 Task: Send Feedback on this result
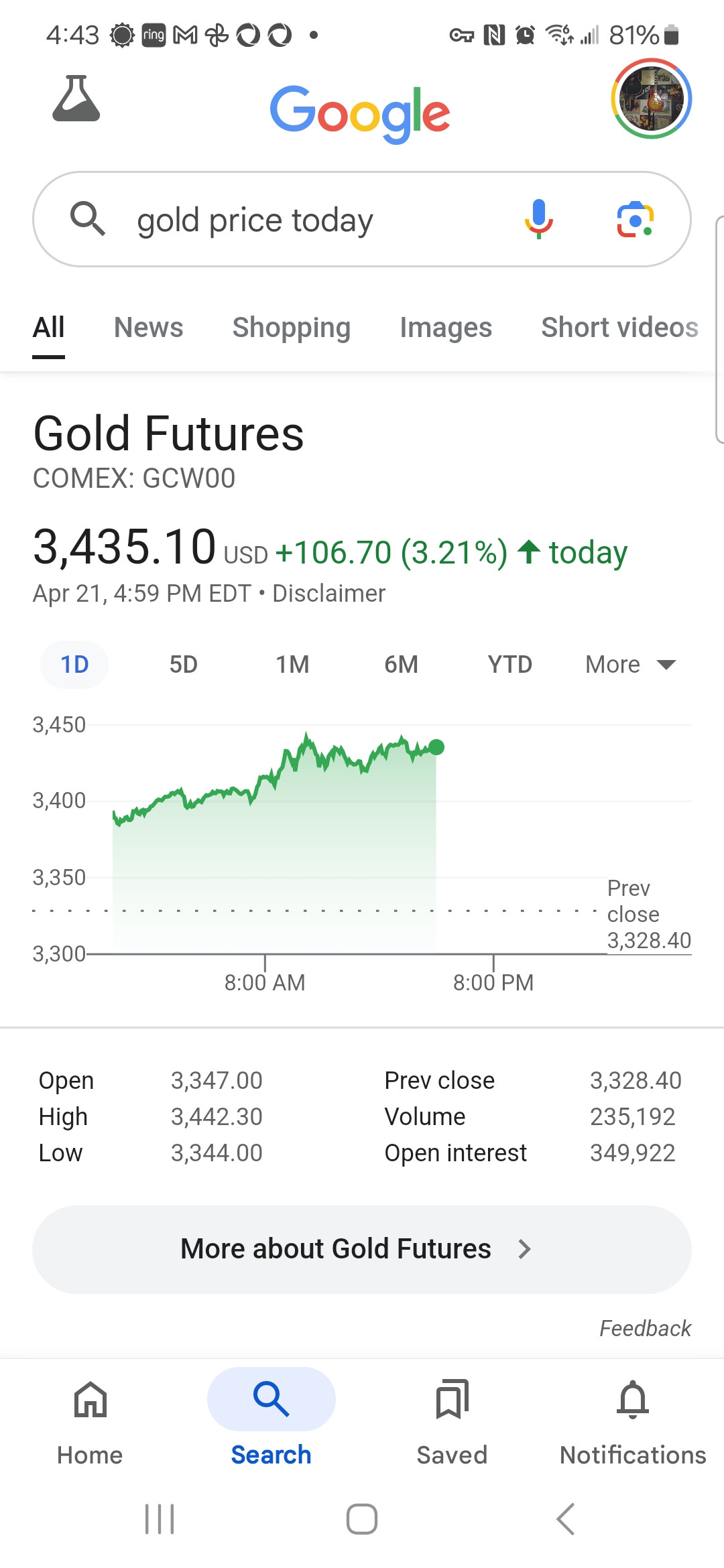[x=645, y=1328]
